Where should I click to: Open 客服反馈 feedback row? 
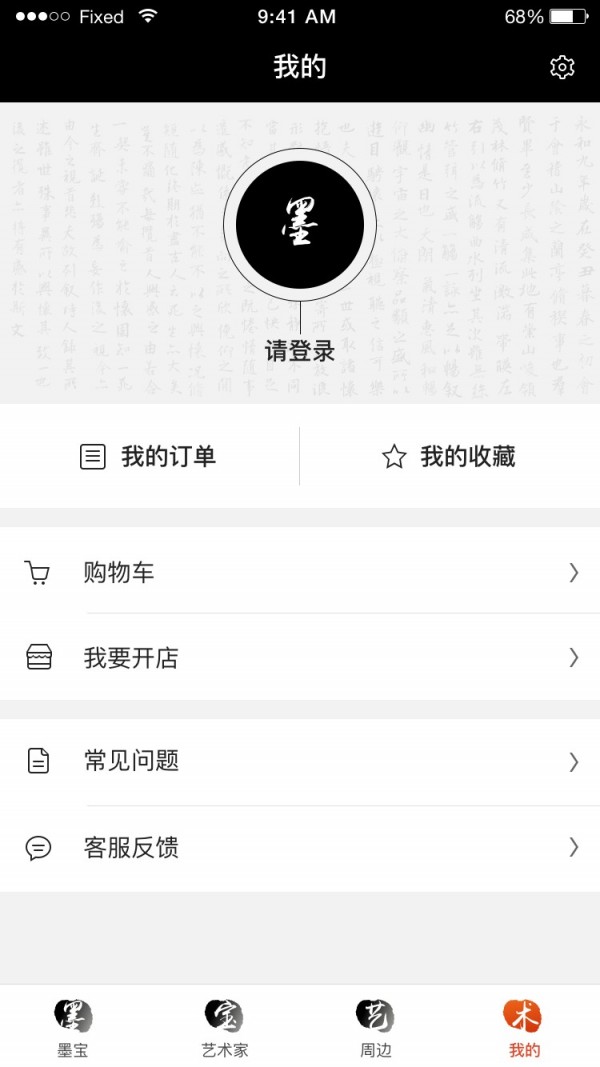click(300, 849)
